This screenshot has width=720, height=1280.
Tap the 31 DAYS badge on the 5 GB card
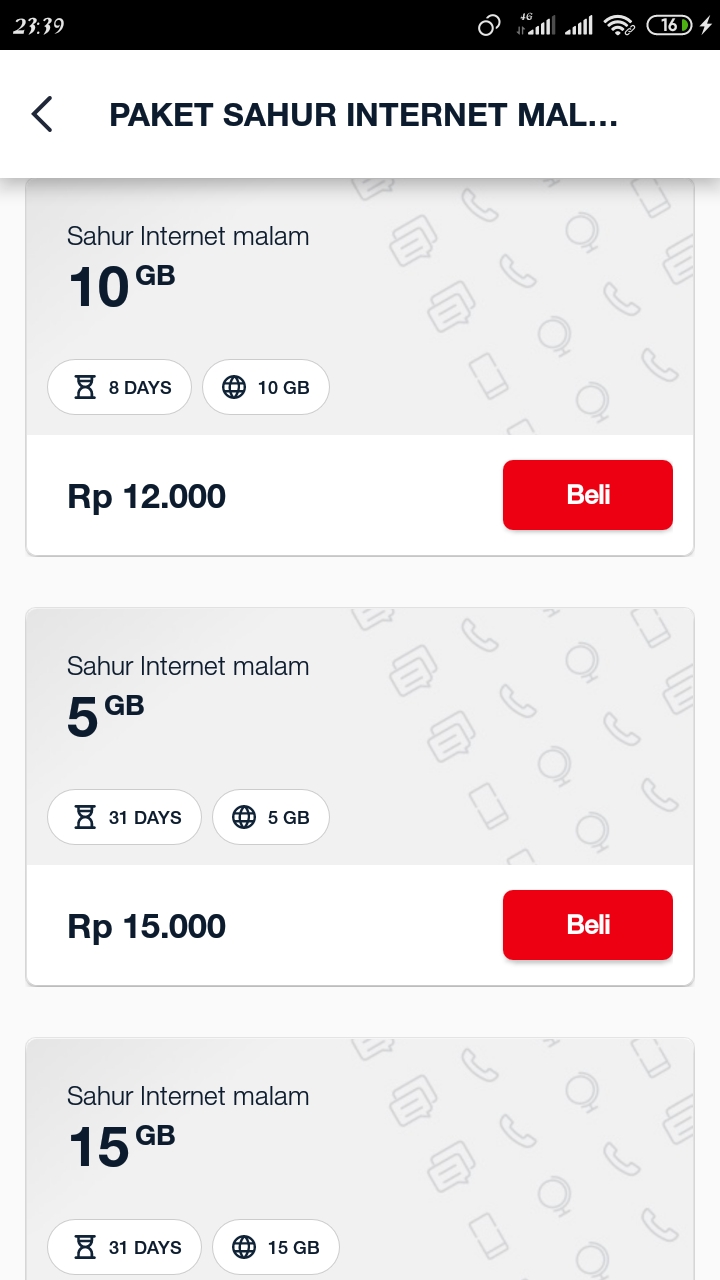pyautogui.click(x=124, y=817)
